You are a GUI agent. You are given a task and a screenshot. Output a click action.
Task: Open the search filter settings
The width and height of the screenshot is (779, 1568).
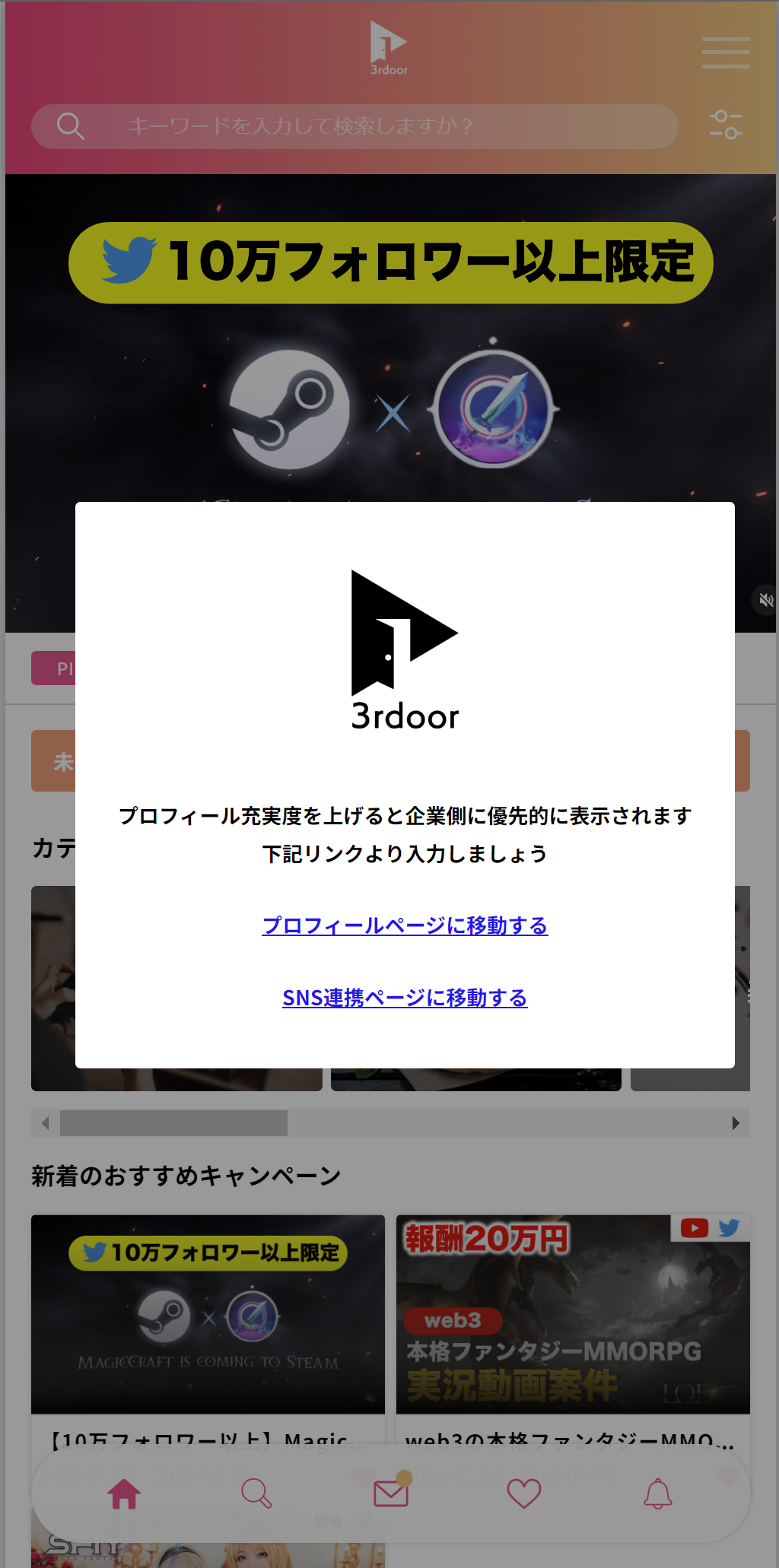click(725, 125)
